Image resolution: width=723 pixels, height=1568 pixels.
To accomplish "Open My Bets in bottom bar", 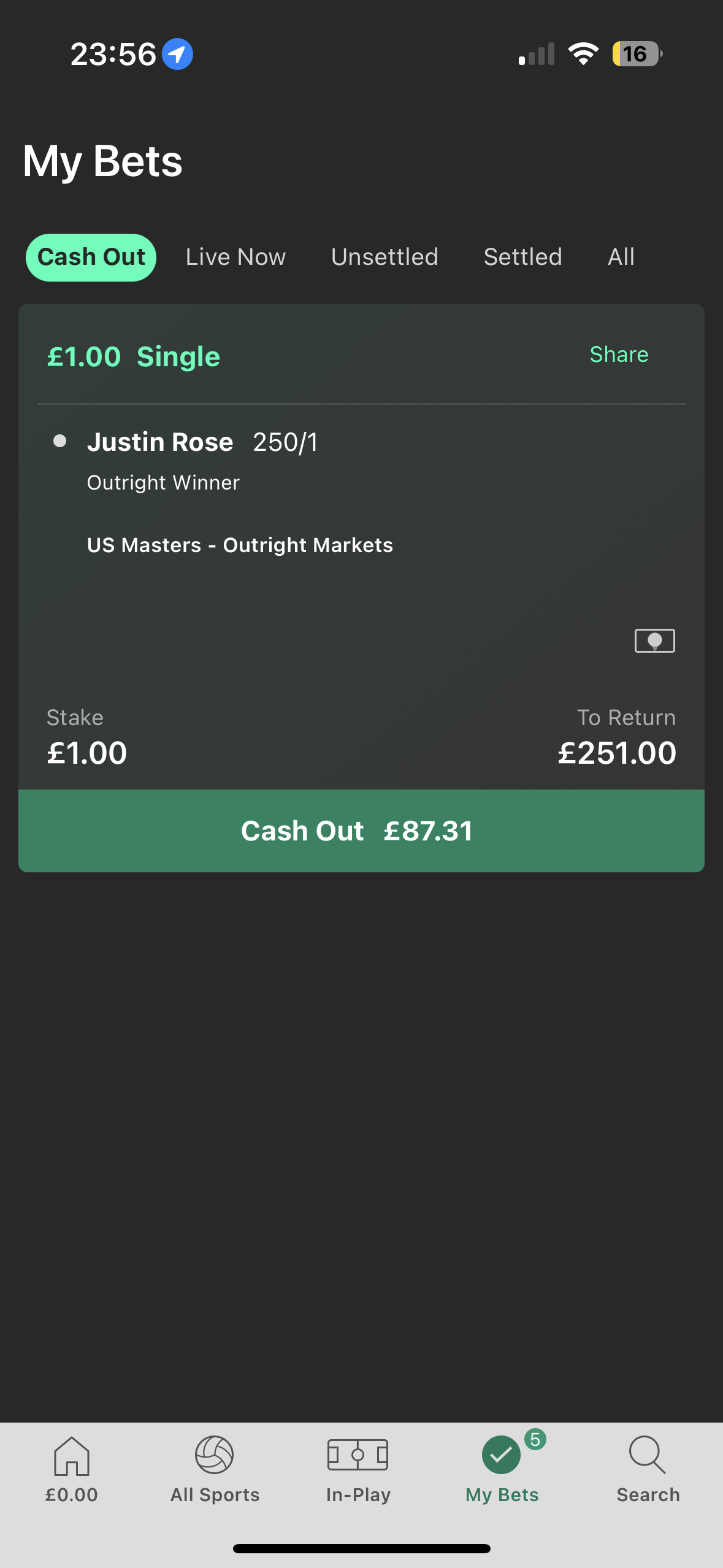I will 502,1469.
